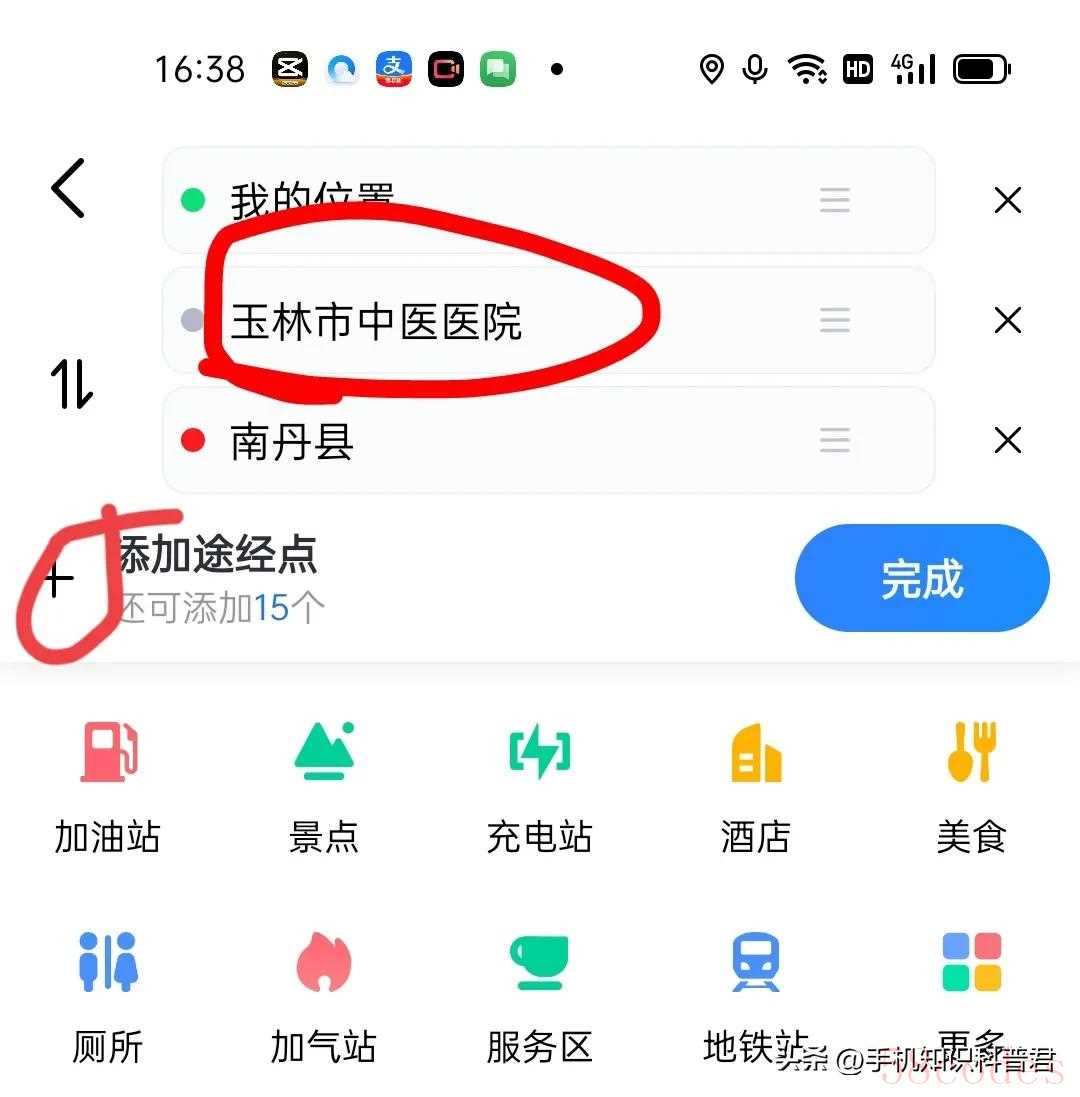Choose the 酒店 category
Screen dimensions: 1080x1097
point(755,788)
